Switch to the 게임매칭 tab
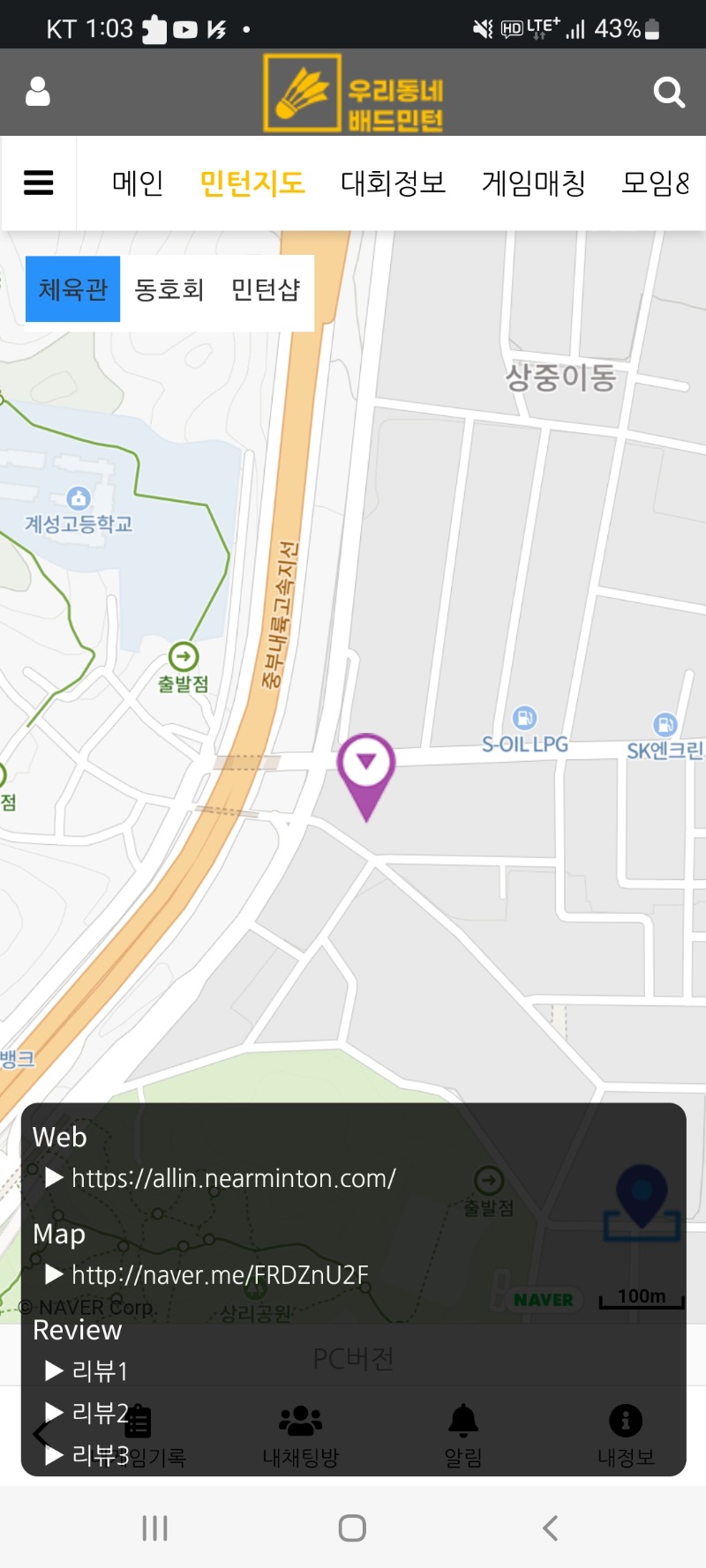The height and width of the screenshot is (1568, 706). 534,183
